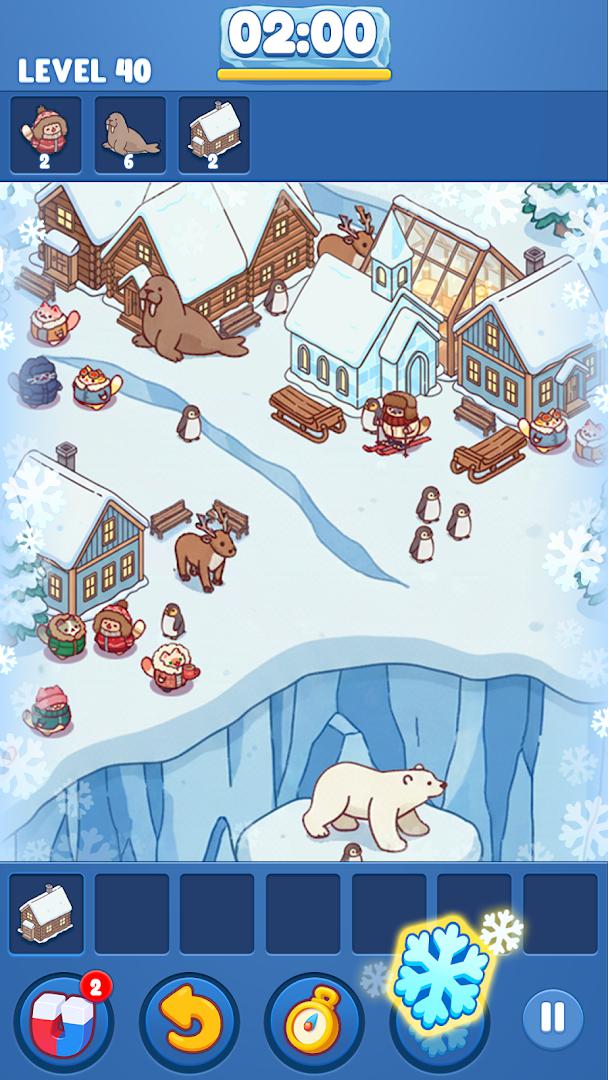The height and width of the screenshot is (1080, 608).
Task: Pause the game
Action: click(x=552, y=1018)
